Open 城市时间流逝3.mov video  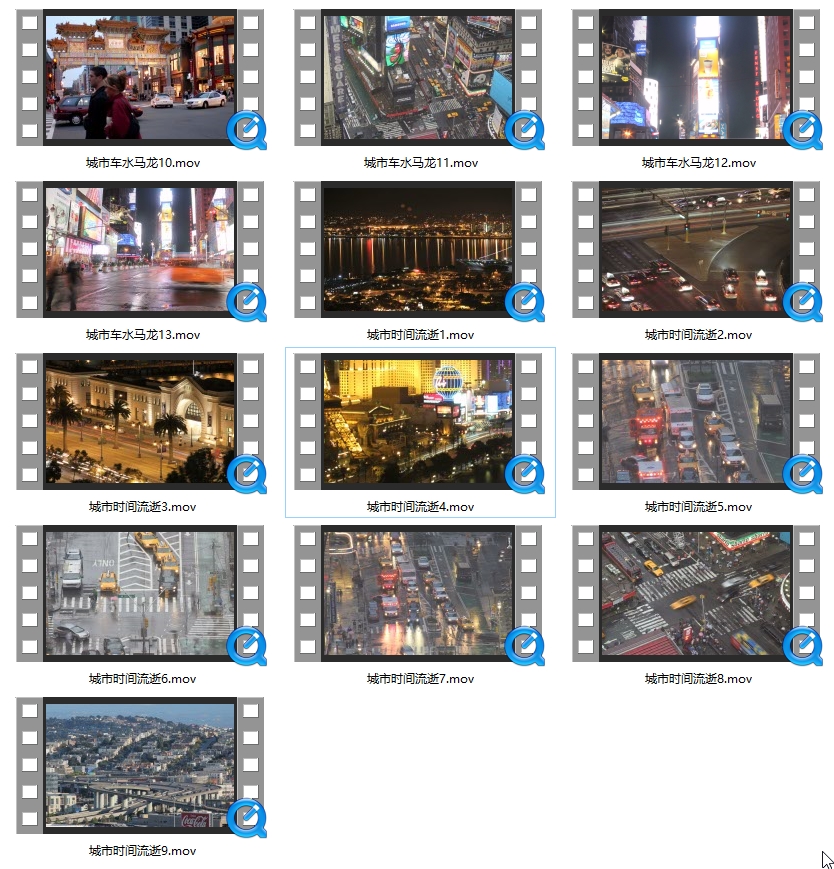point(140,421)
